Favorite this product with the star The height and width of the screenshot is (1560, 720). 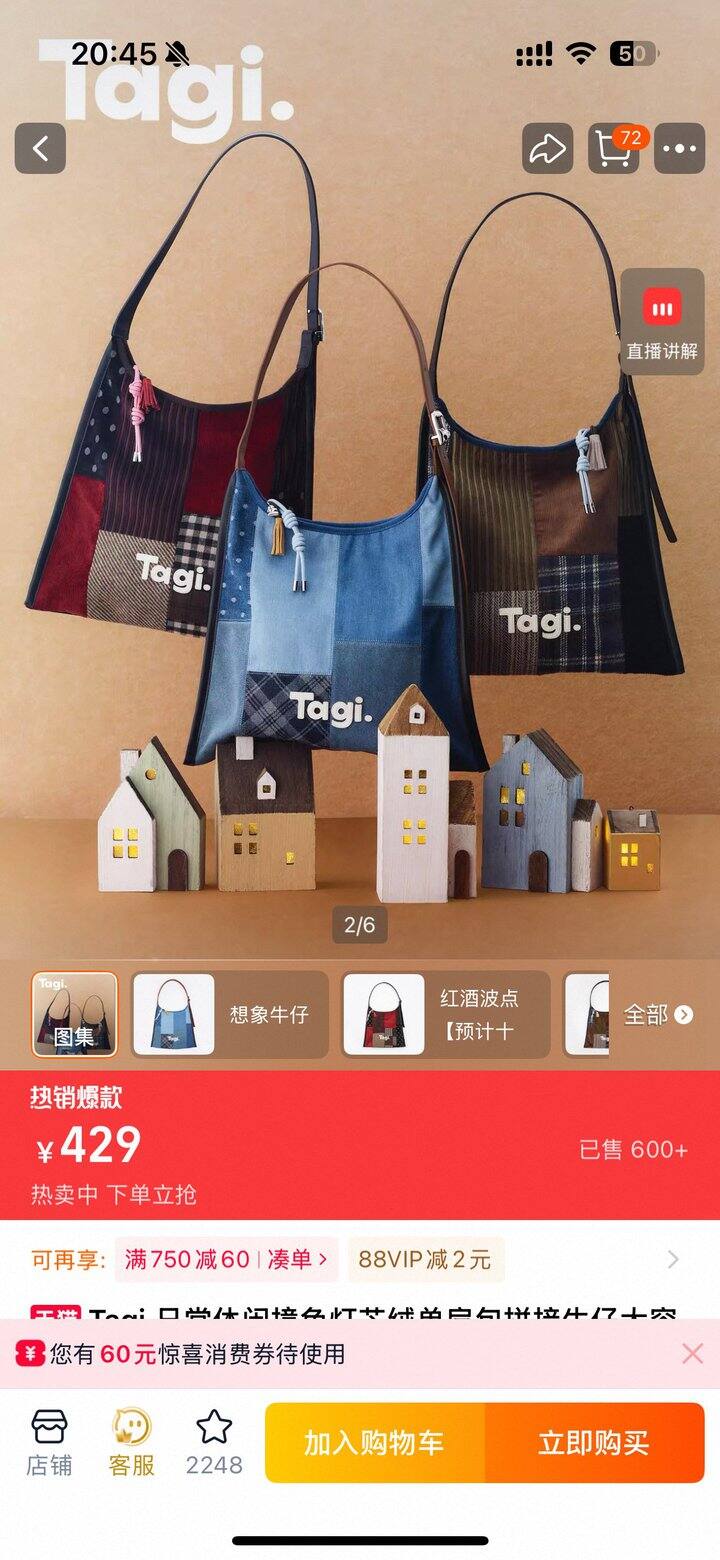pos(214,1443)
